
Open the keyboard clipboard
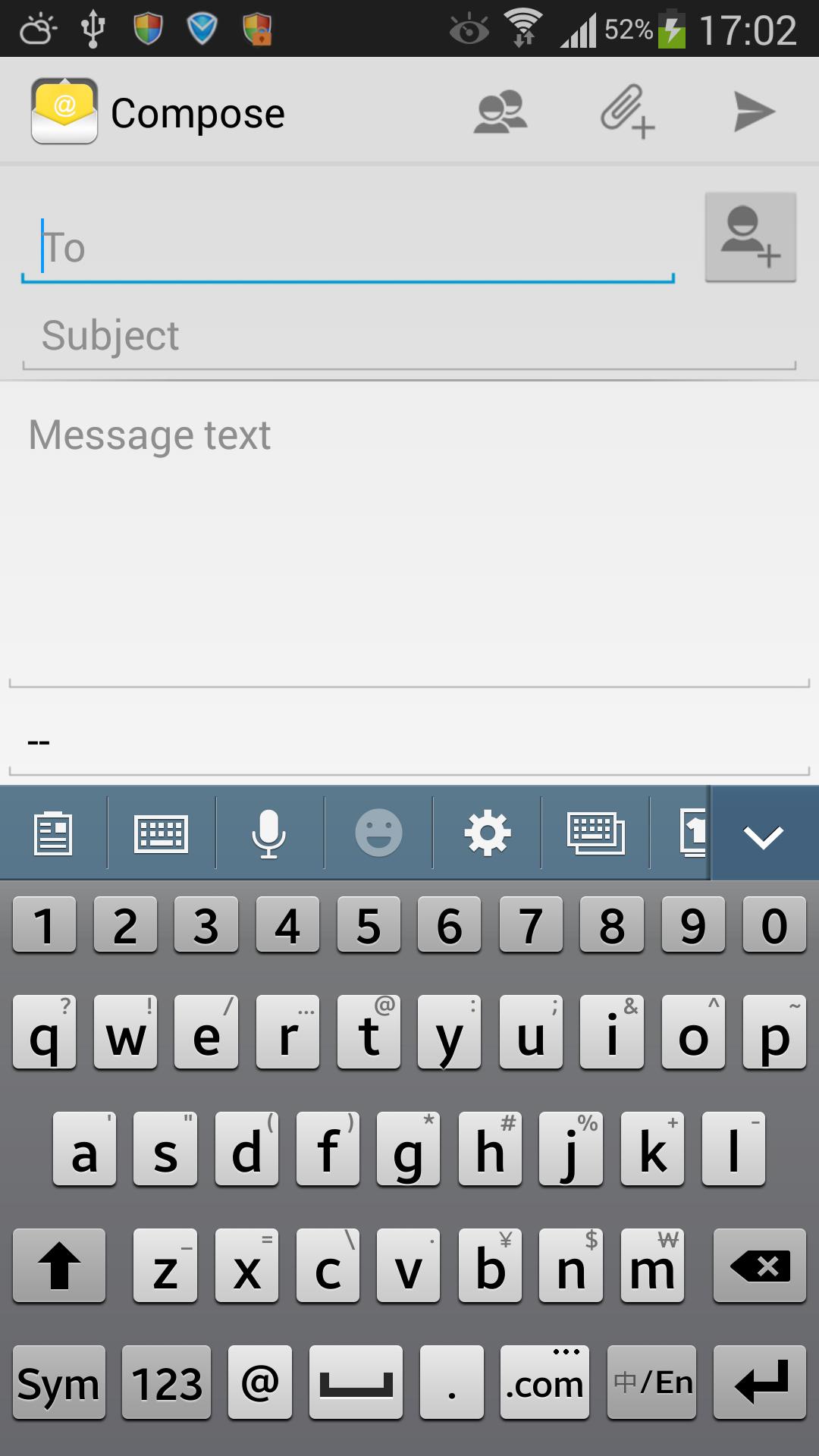[53, 833]
